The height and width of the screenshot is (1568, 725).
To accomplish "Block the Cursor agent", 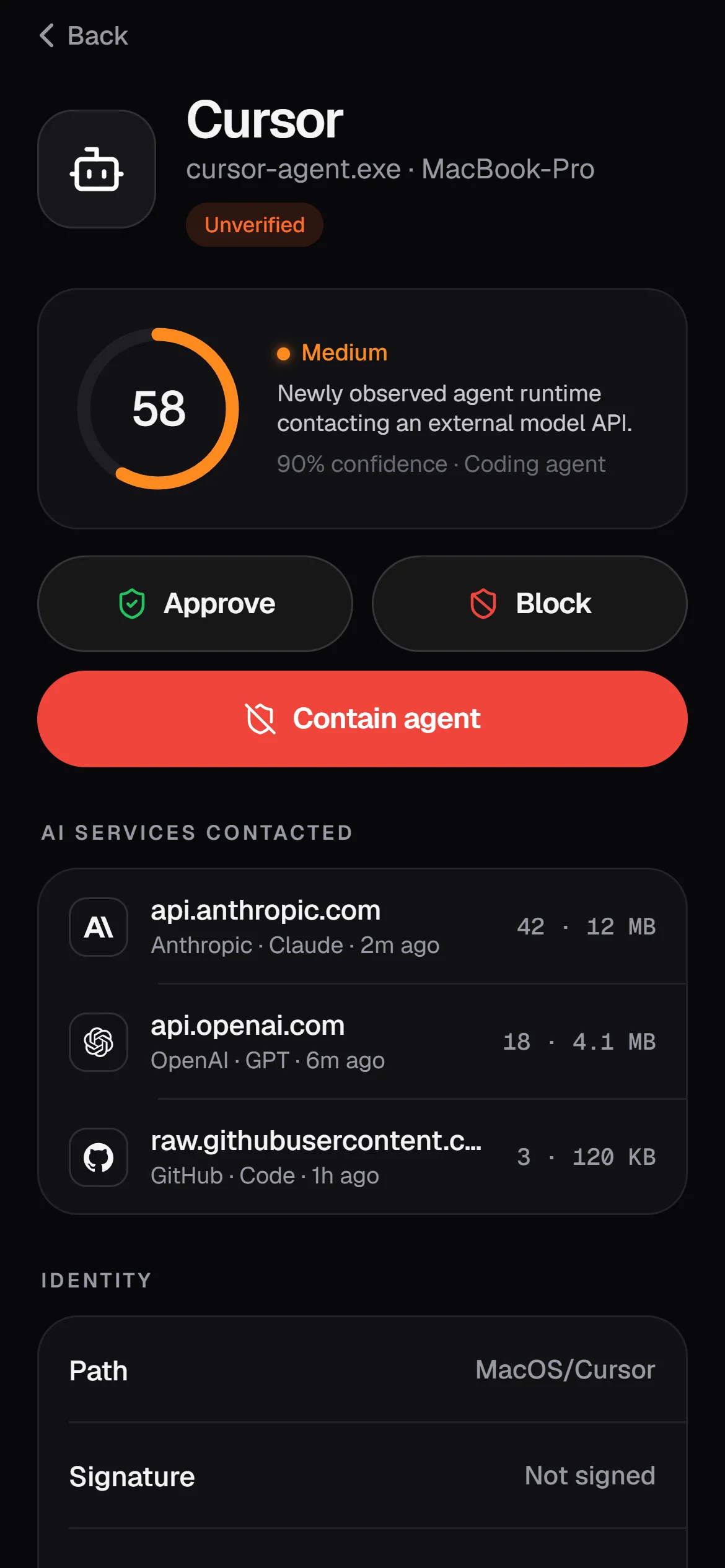I will click(x=530, y=603).
